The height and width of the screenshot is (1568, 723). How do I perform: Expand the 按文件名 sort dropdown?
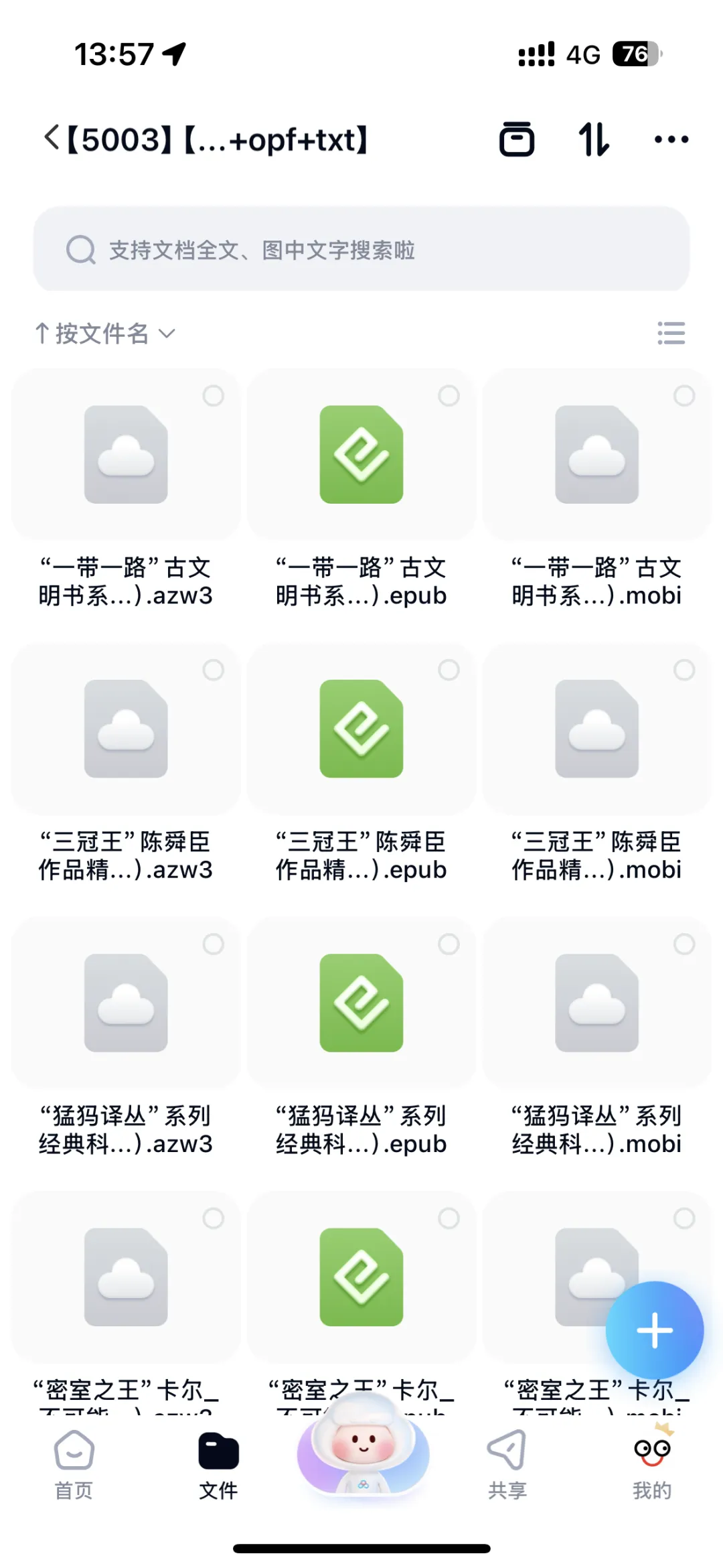106,333
